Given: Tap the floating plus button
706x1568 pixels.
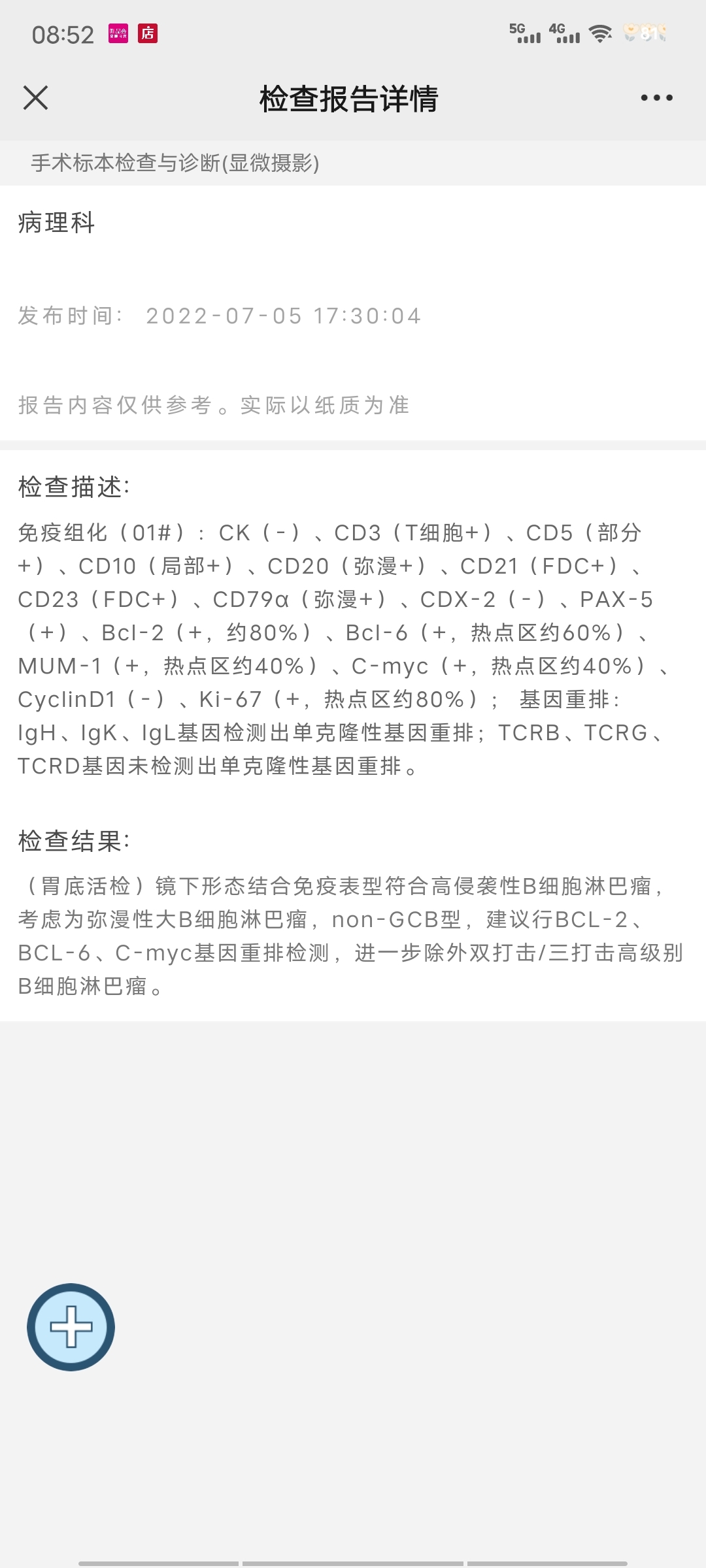Looking at the screenshot, I should [x=71, y=1327].
